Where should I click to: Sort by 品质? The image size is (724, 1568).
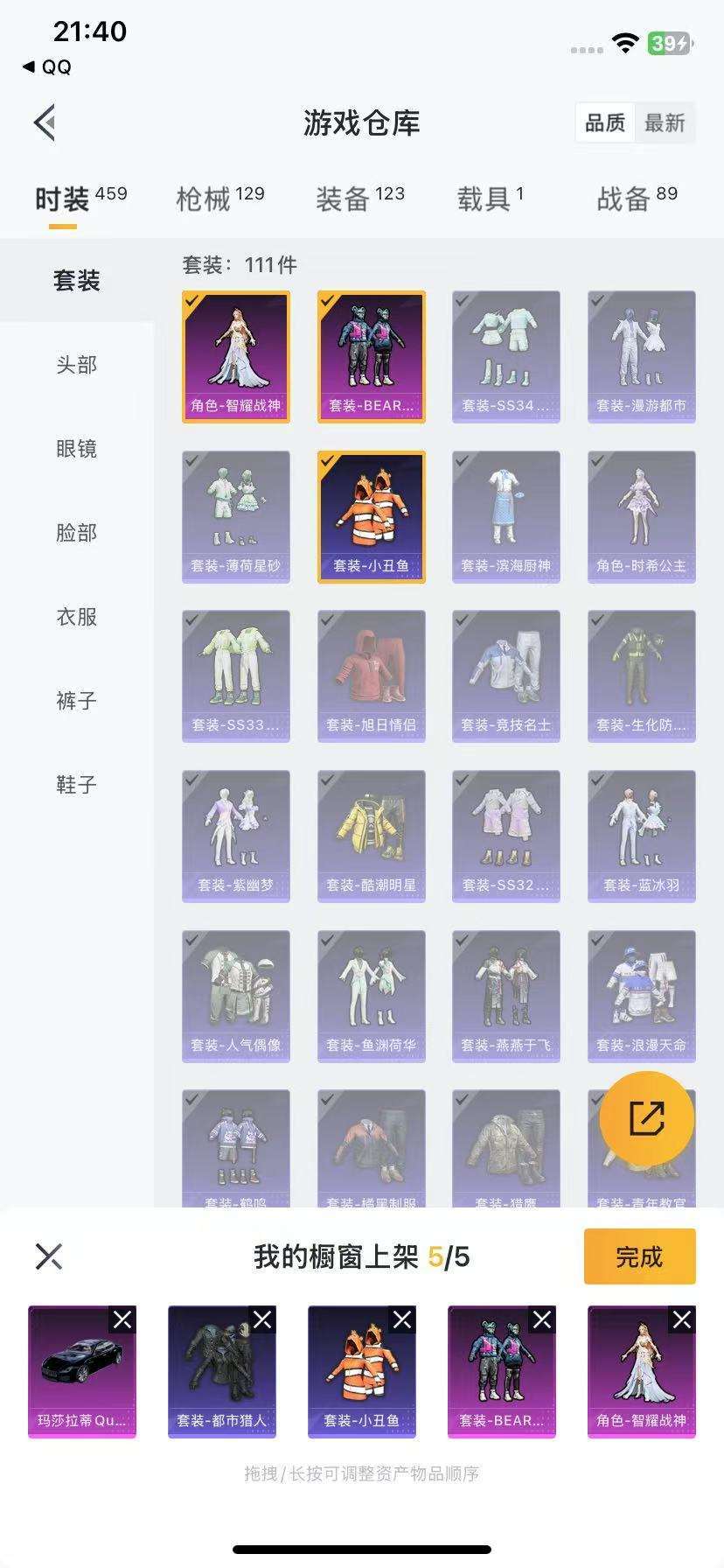(605, 123)
